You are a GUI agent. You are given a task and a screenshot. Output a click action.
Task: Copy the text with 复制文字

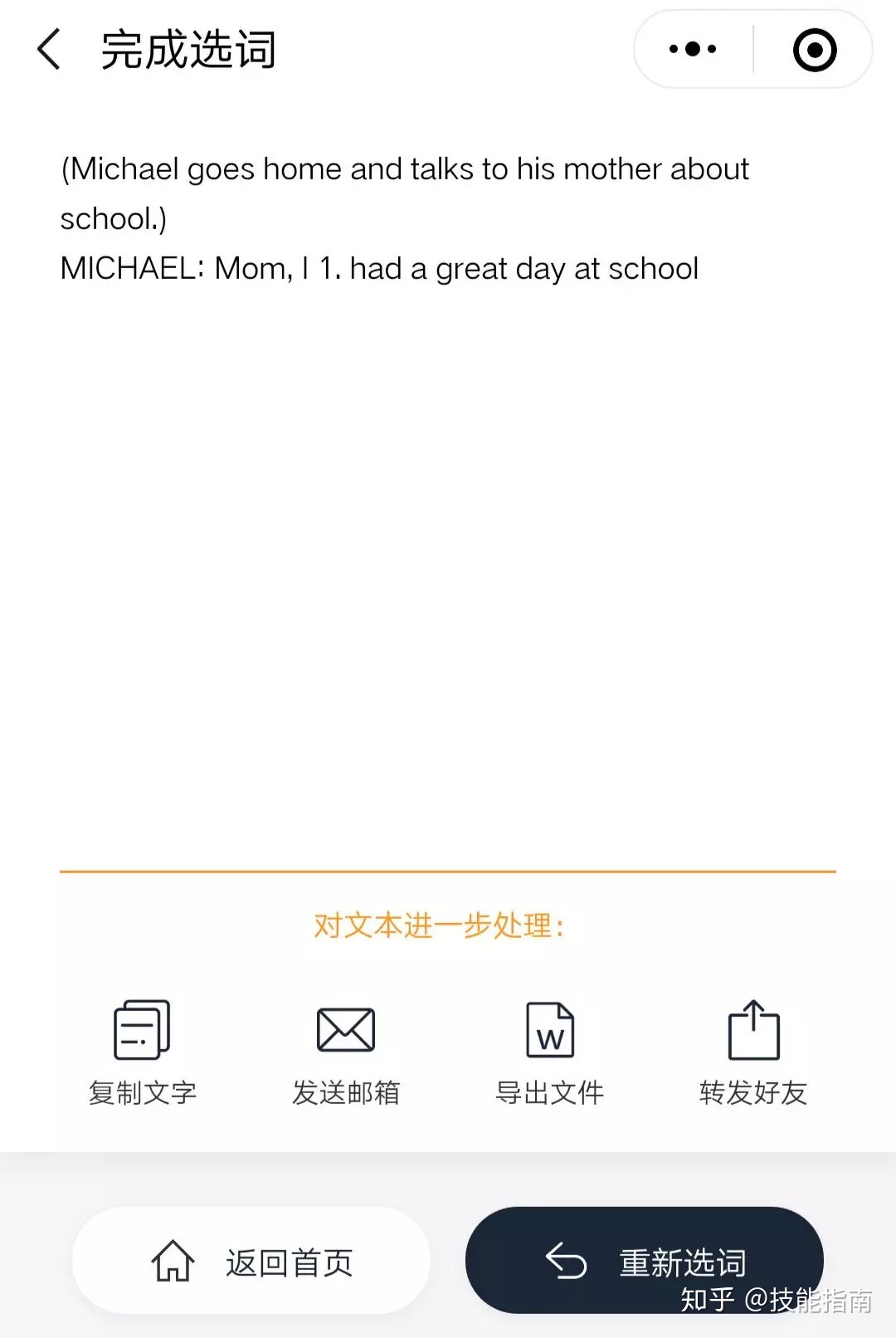(x=143, y=1052)
